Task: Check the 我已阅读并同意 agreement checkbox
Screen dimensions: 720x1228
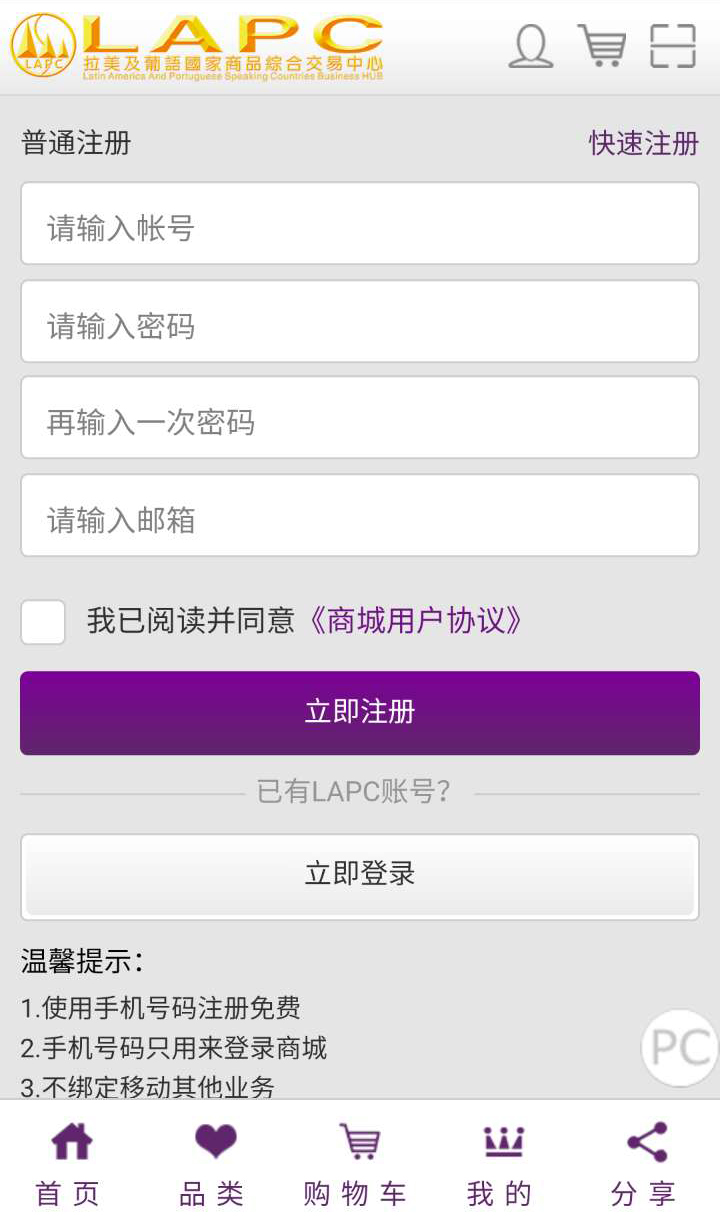Action: pos(43,621)
